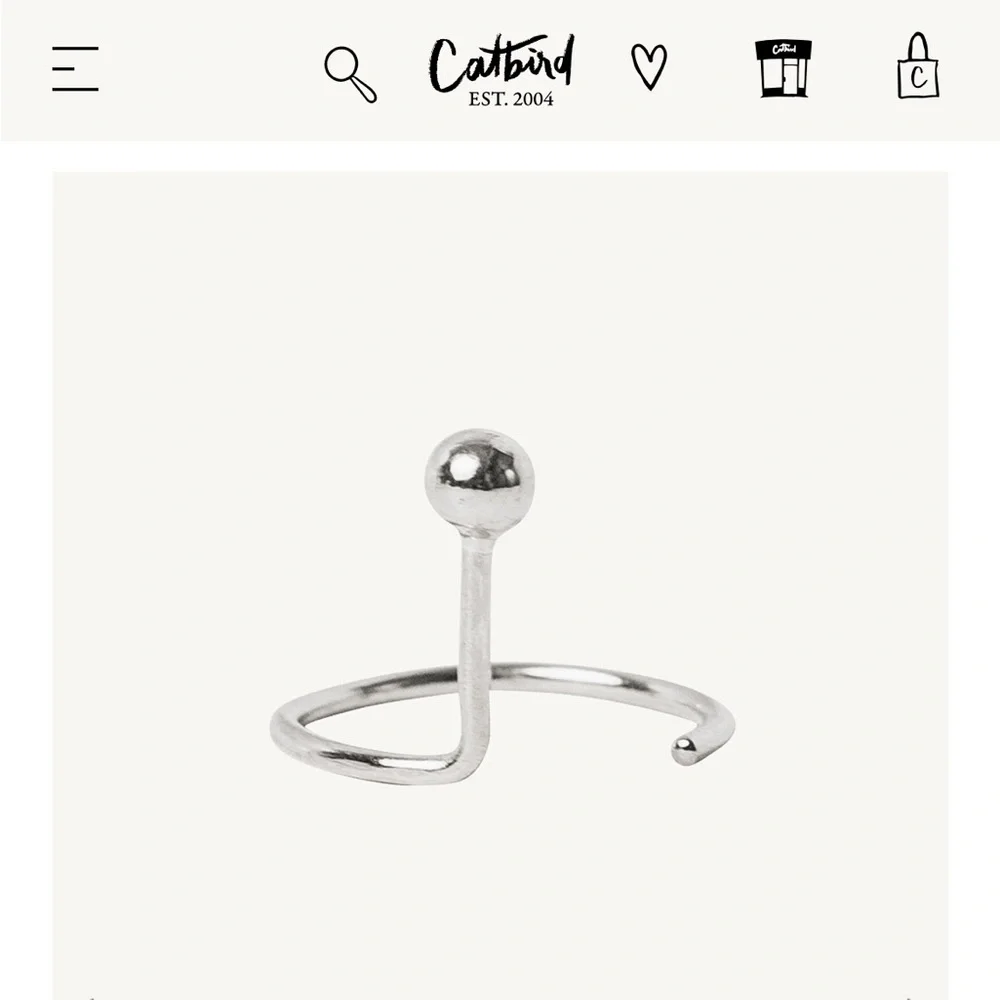Open the wishlist heart
The image size is (1000, 1000).
coord(648,67)
